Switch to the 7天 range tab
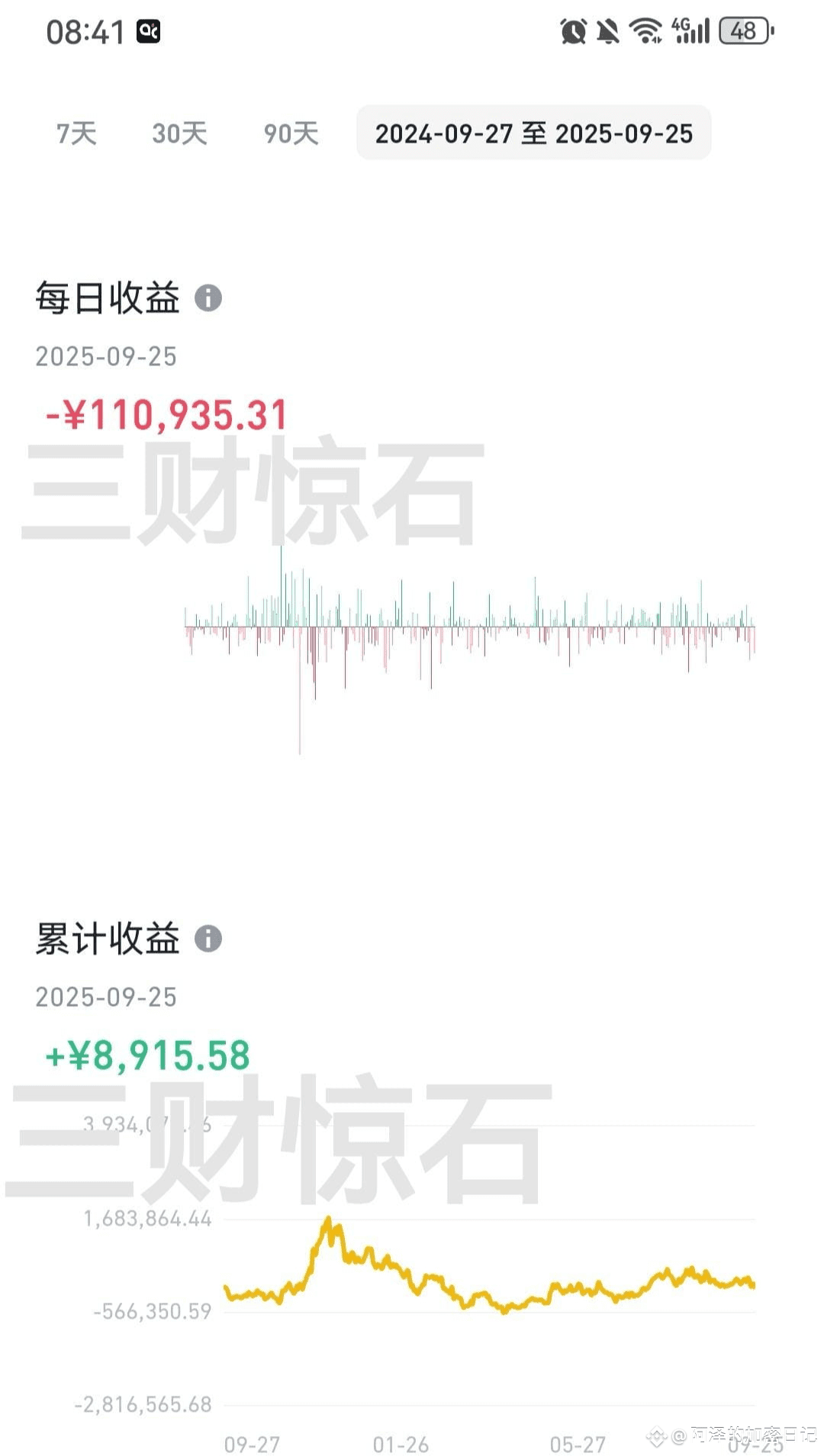 point(76,133)
